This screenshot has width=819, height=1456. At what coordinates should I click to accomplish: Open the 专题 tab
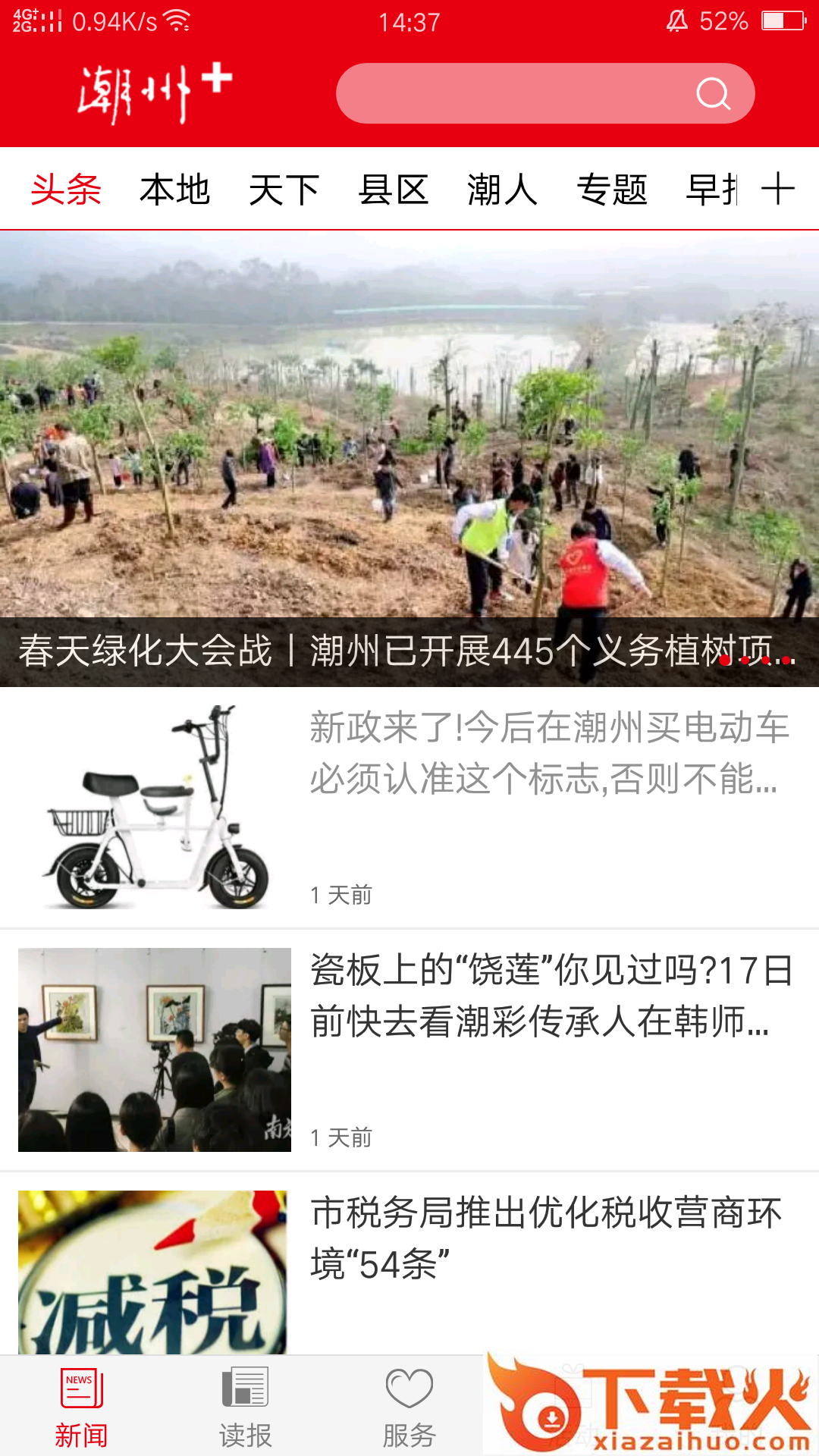click(x=611, y=190)
